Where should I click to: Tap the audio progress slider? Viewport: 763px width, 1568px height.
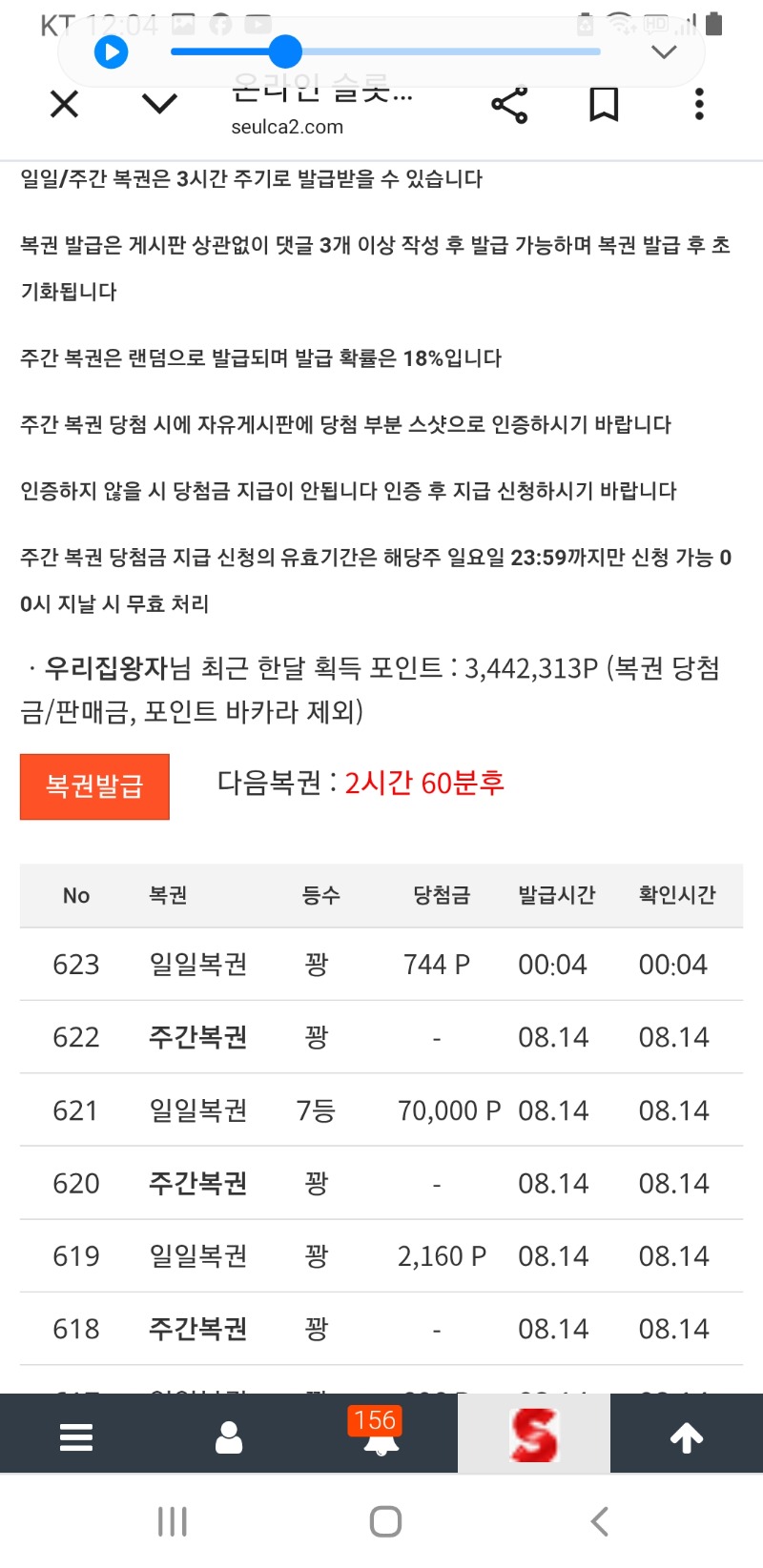click(x=385, y=51)
